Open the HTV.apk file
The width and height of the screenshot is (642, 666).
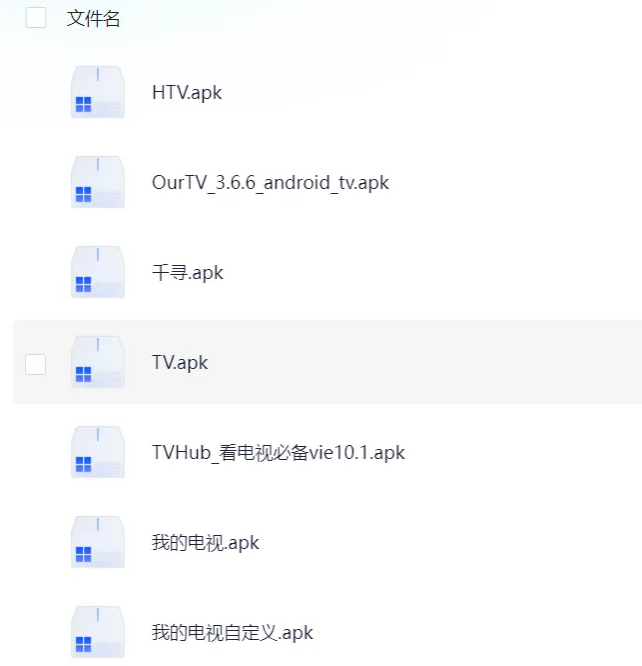click(187, 93)
